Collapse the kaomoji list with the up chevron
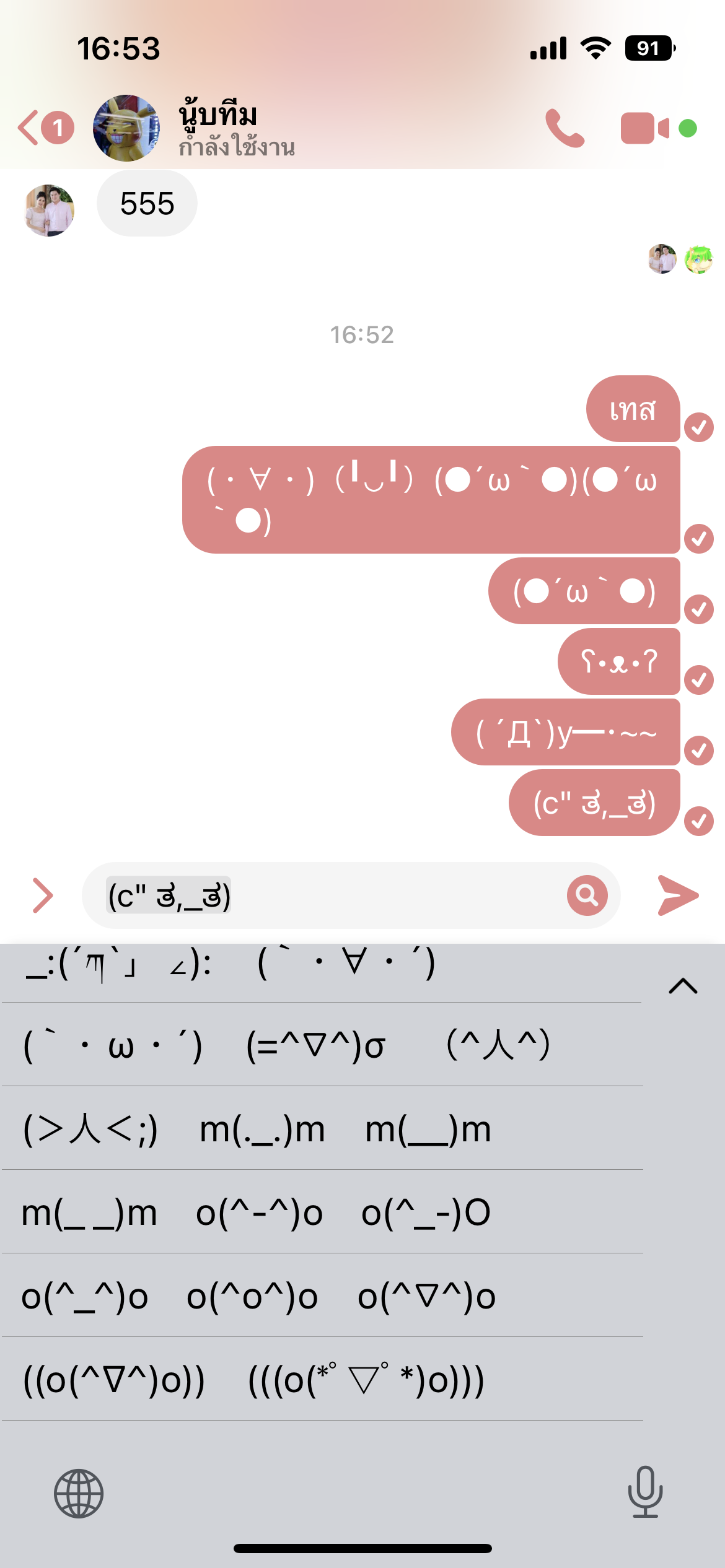 coord(683,986)
